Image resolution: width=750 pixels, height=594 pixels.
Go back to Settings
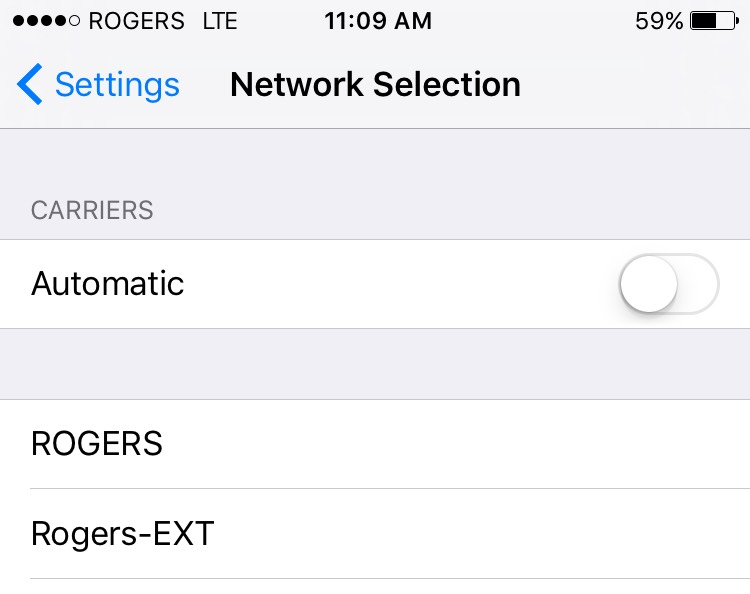pos(98,85)
